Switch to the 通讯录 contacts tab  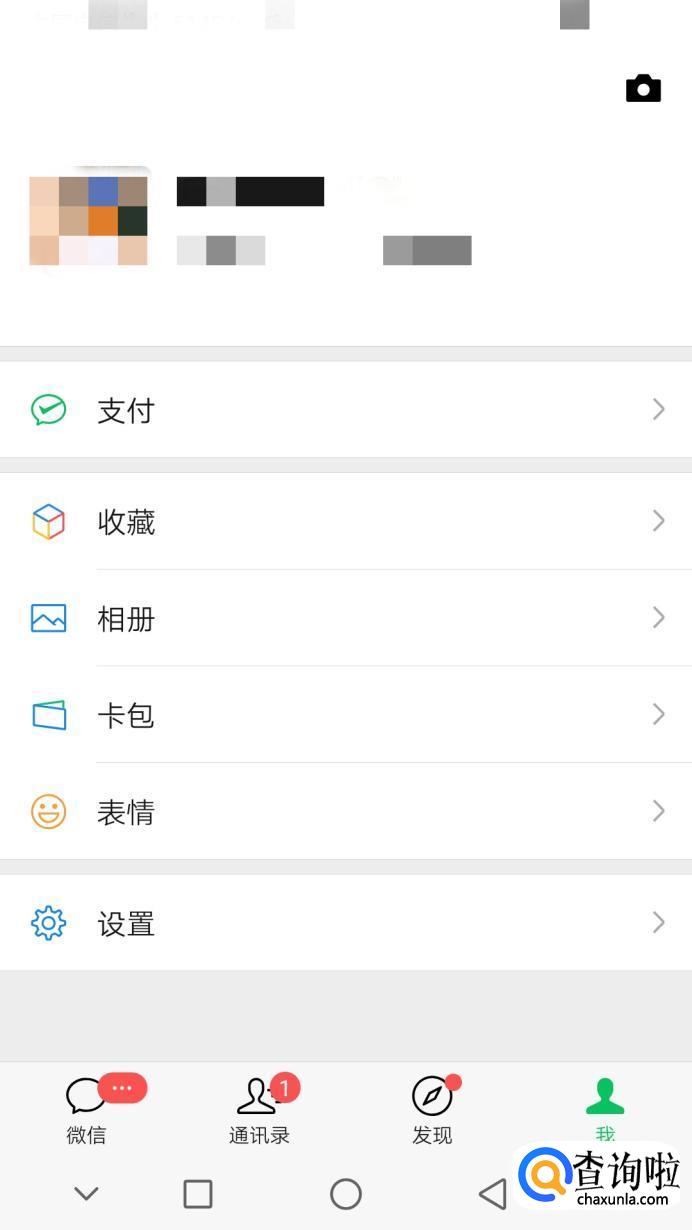259,1108
